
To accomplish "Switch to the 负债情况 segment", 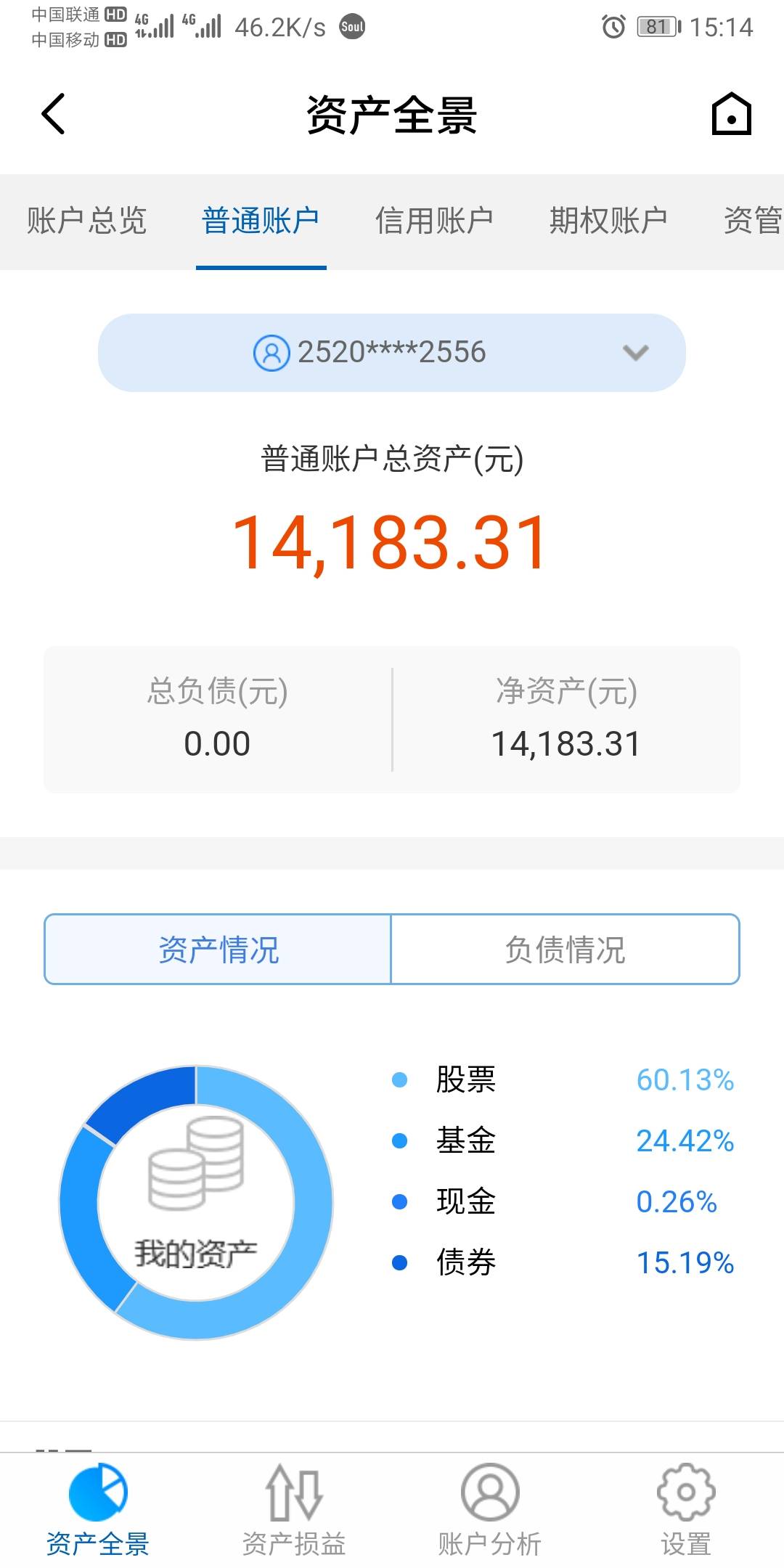I will point(565,950).
